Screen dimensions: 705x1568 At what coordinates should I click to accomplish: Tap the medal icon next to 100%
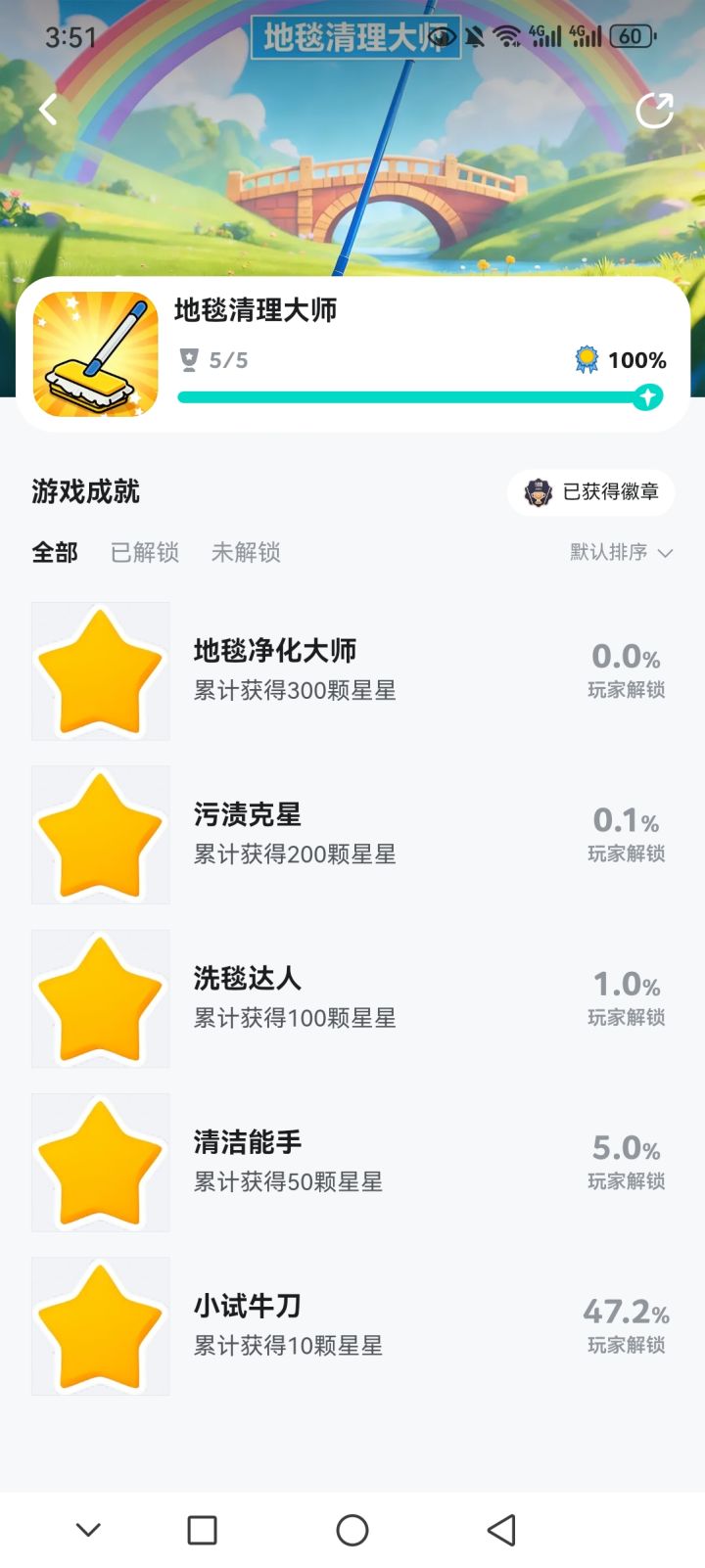pos(587,359)
